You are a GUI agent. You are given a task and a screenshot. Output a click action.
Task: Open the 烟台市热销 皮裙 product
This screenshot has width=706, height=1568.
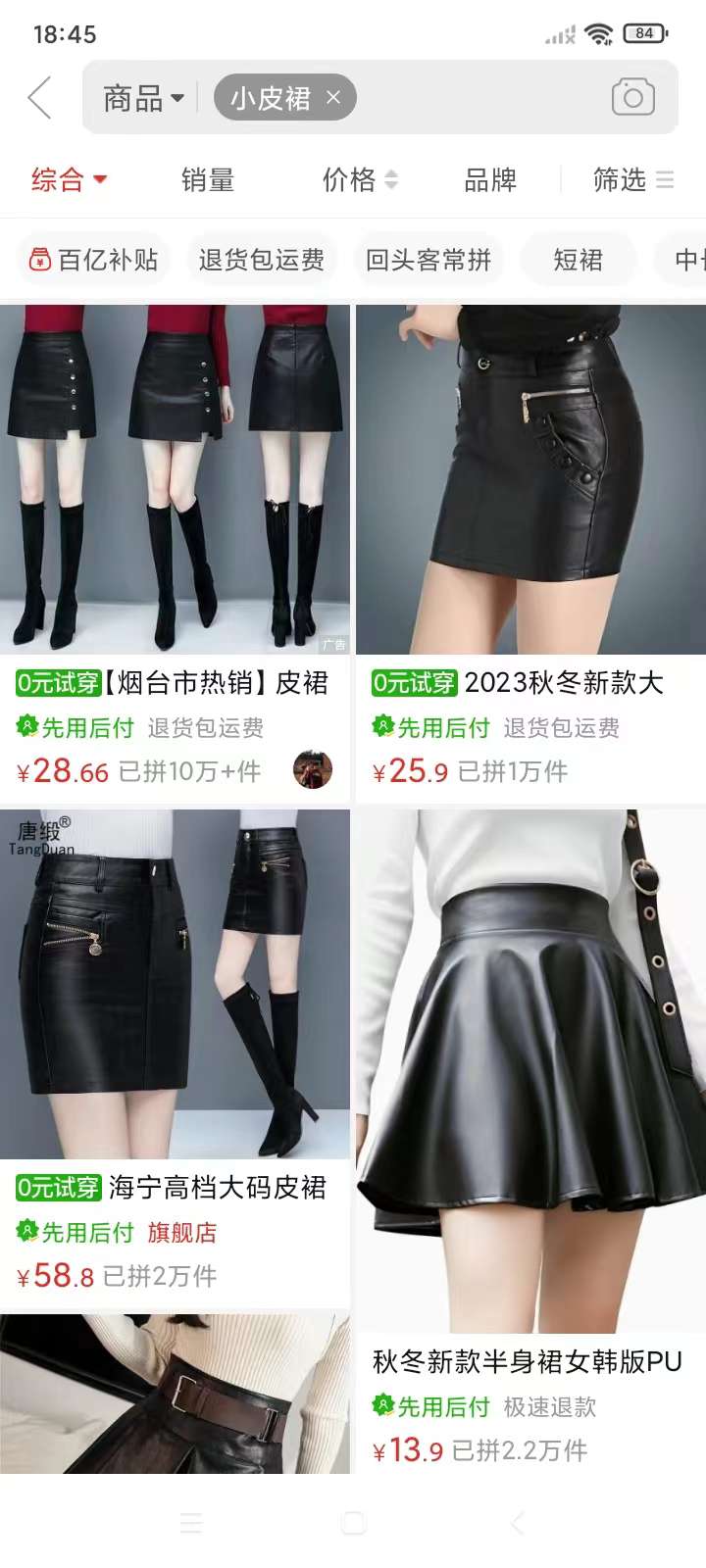tap(175, 480)
